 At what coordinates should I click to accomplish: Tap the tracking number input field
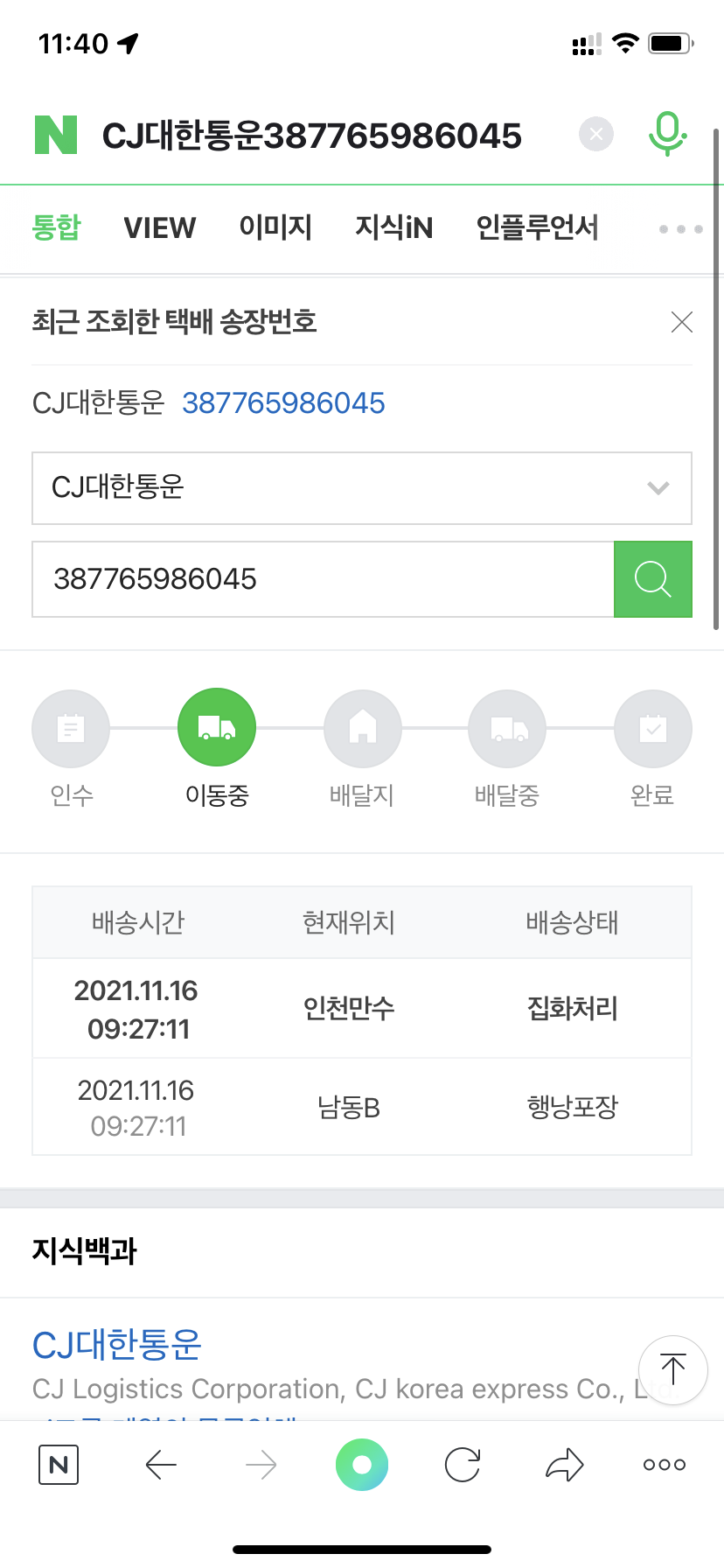324,579
